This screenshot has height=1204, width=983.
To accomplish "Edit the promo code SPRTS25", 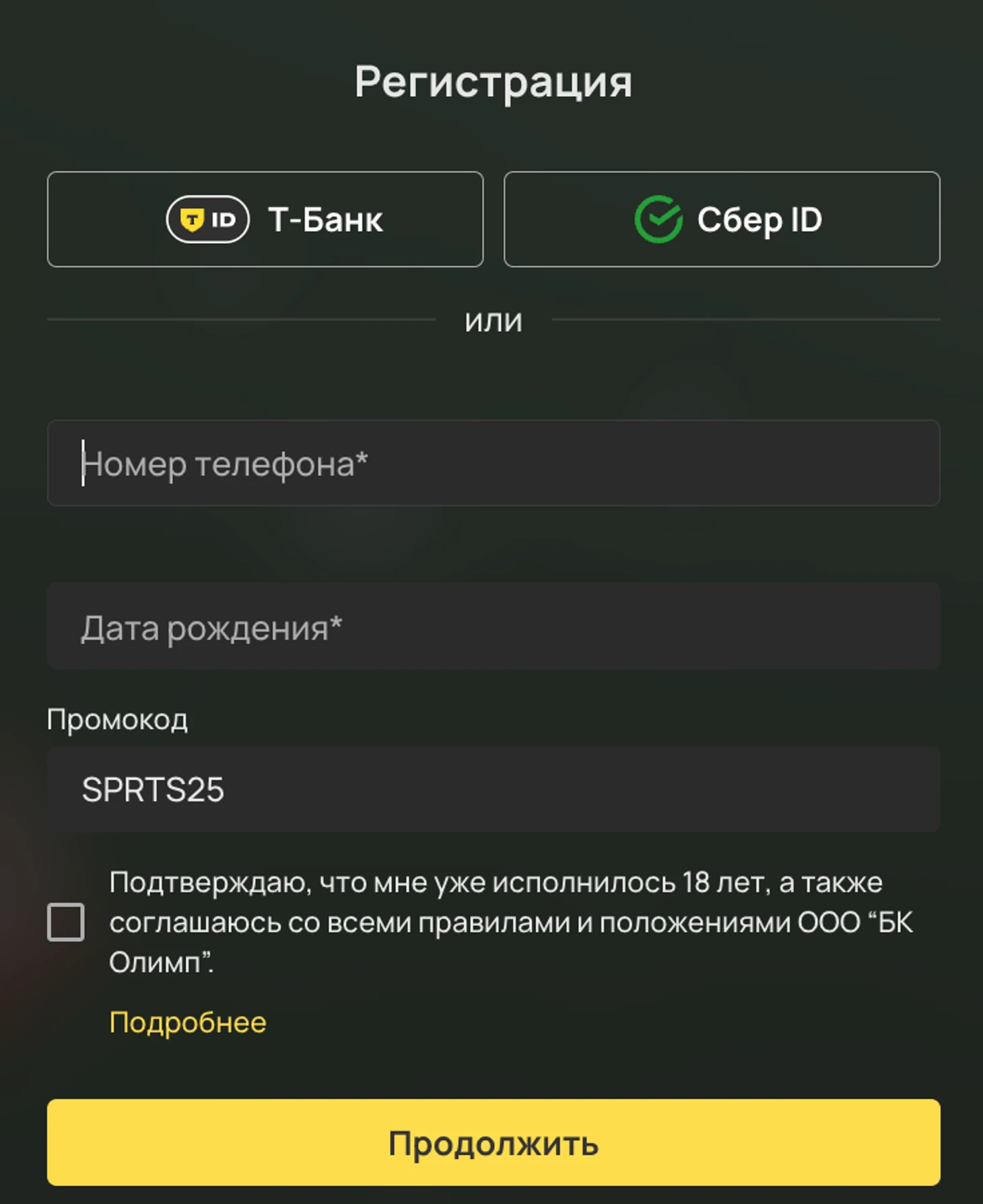I will click(x=493, y=789).
